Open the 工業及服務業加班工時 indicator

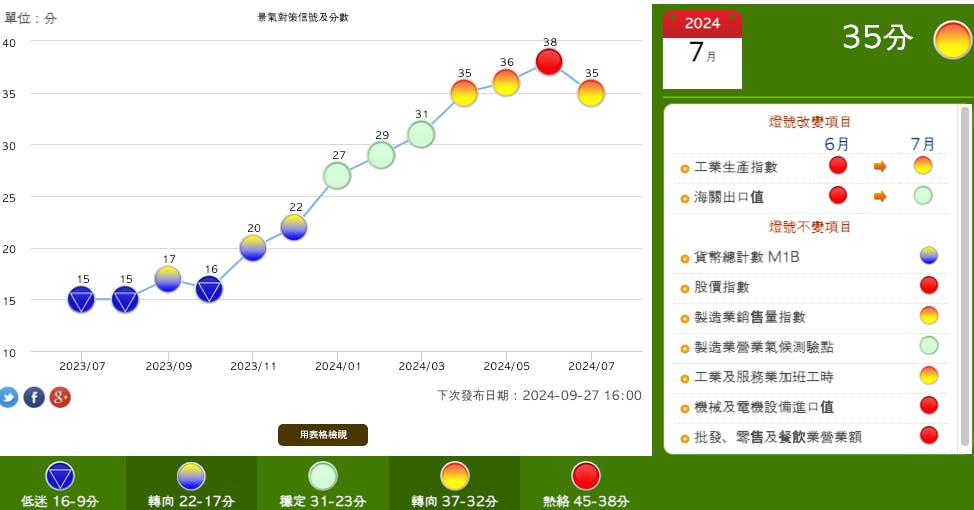[763, 377]
